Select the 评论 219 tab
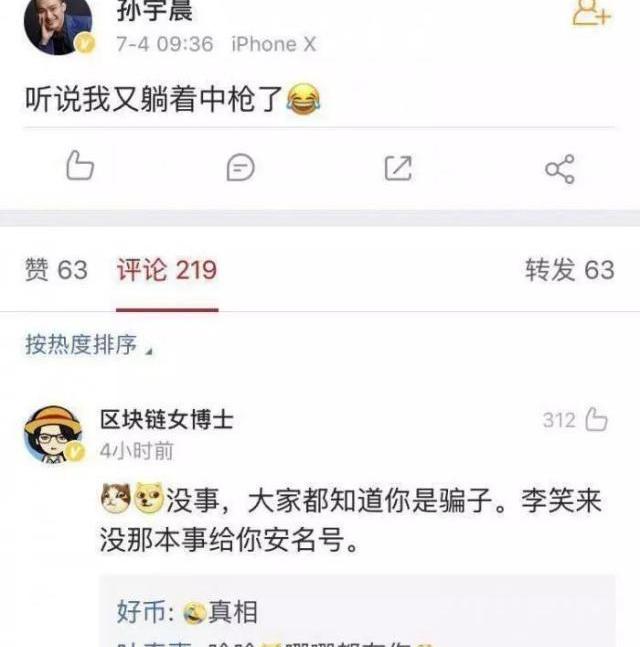Screen dimensions: 640x647 point(166,270)
